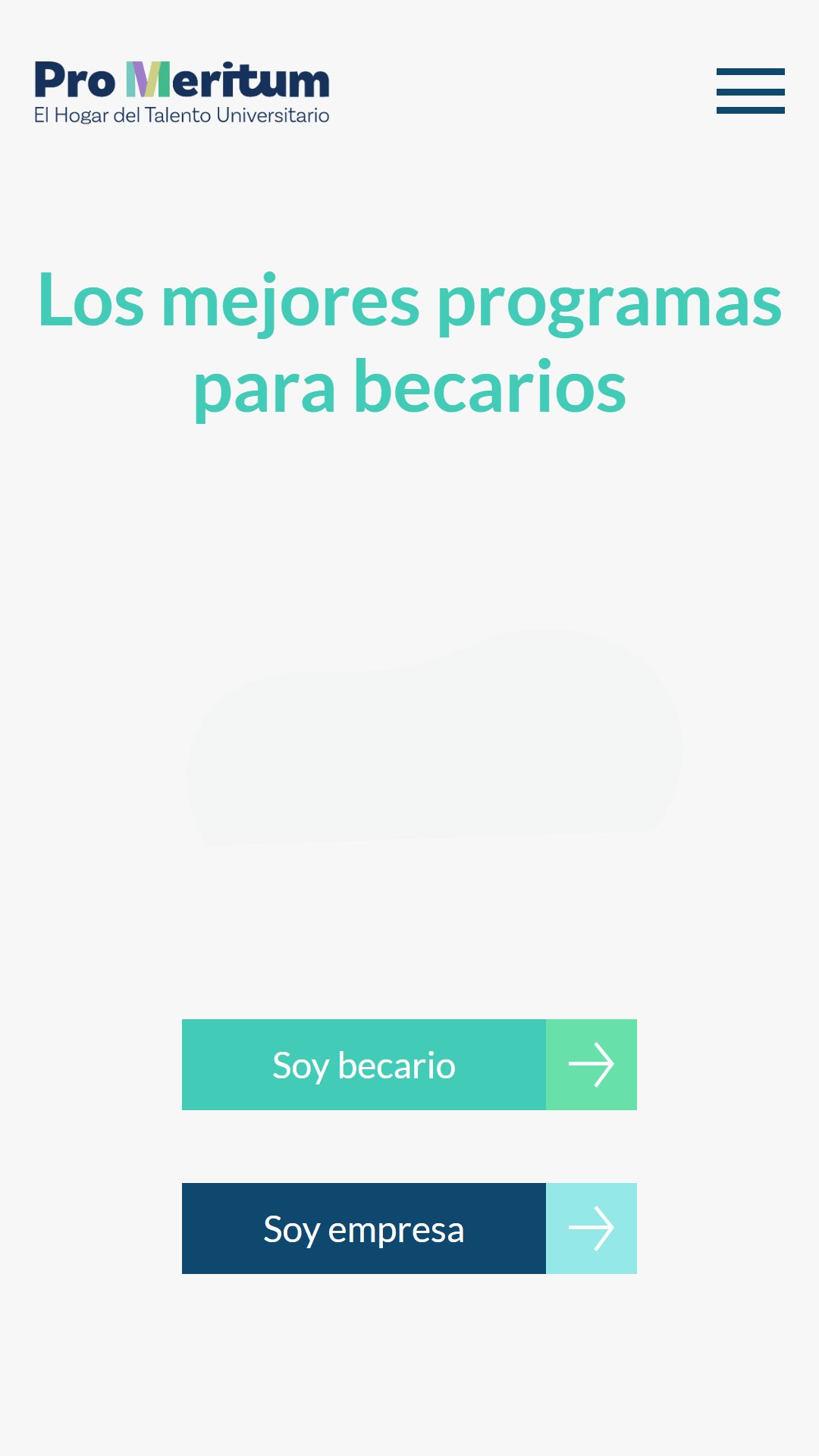Open the hamburger navigation menu
The width and height of the screenshot is (819, 1456).
[750, 91]
